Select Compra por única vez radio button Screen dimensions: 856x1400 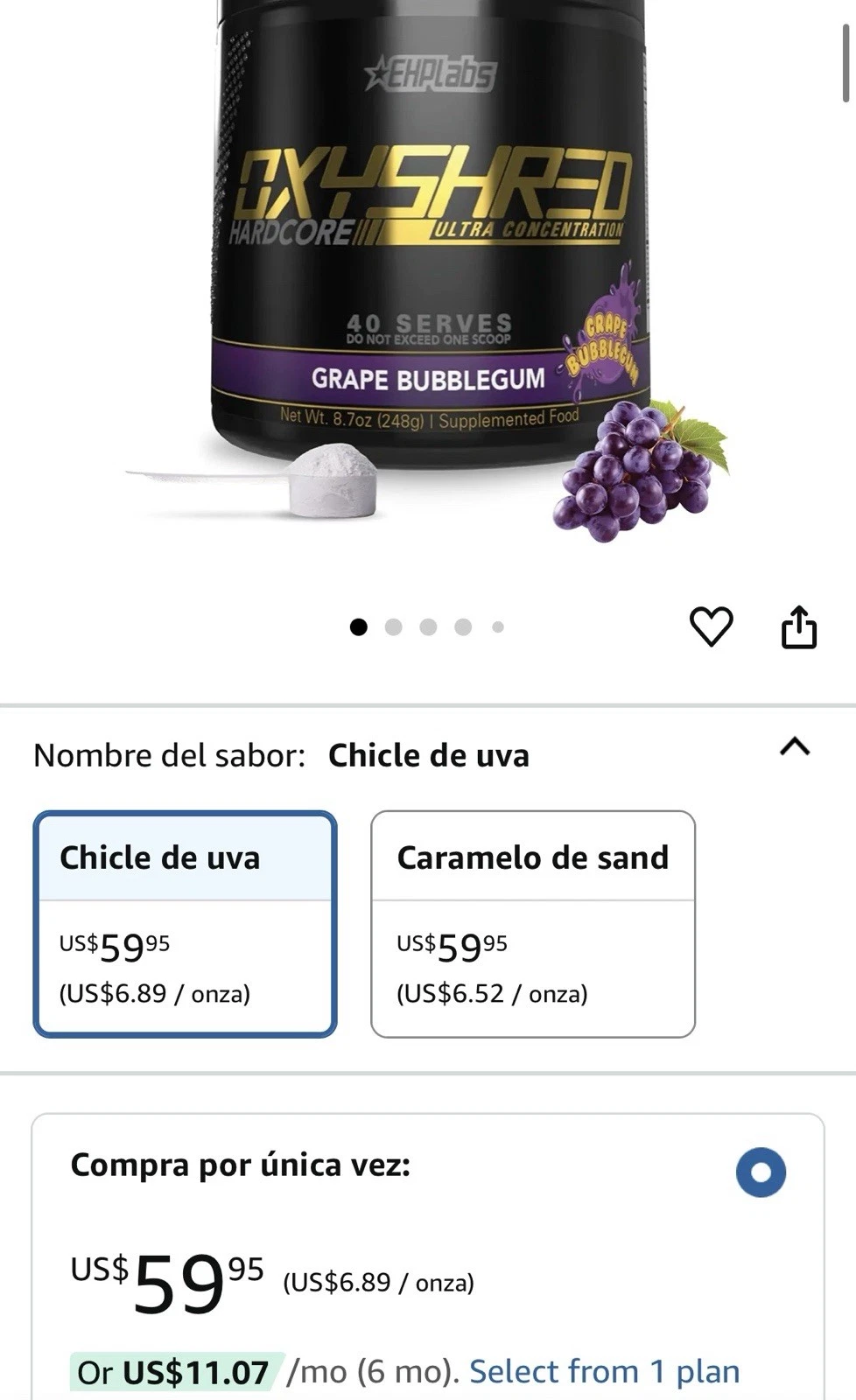761,1172
